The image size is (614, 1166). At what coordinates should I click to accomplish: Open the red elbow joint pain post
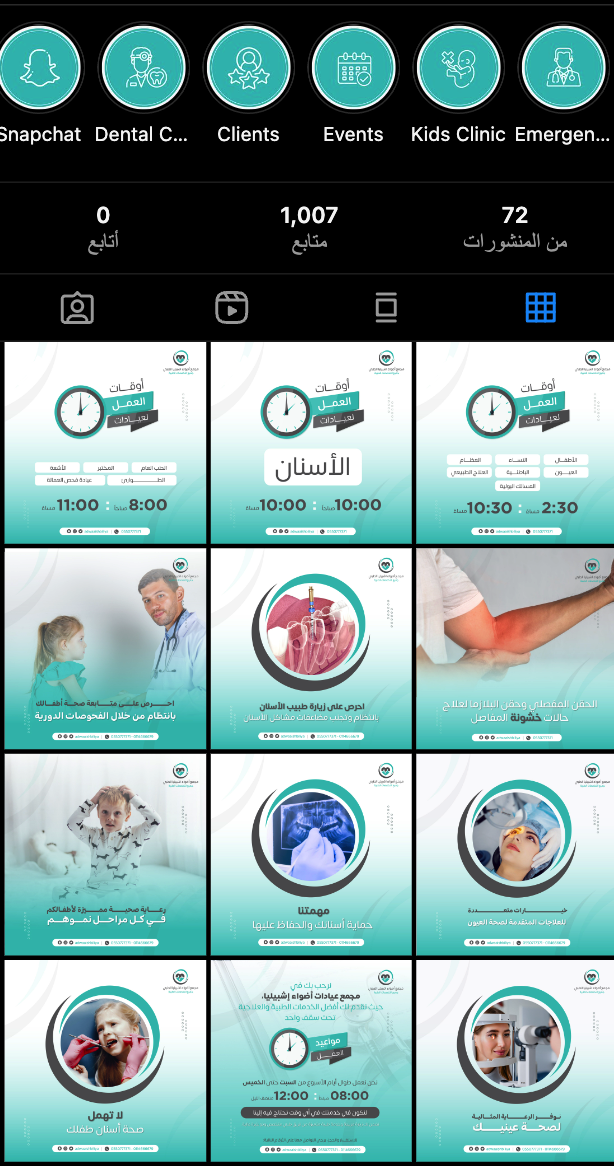point(512,648)
